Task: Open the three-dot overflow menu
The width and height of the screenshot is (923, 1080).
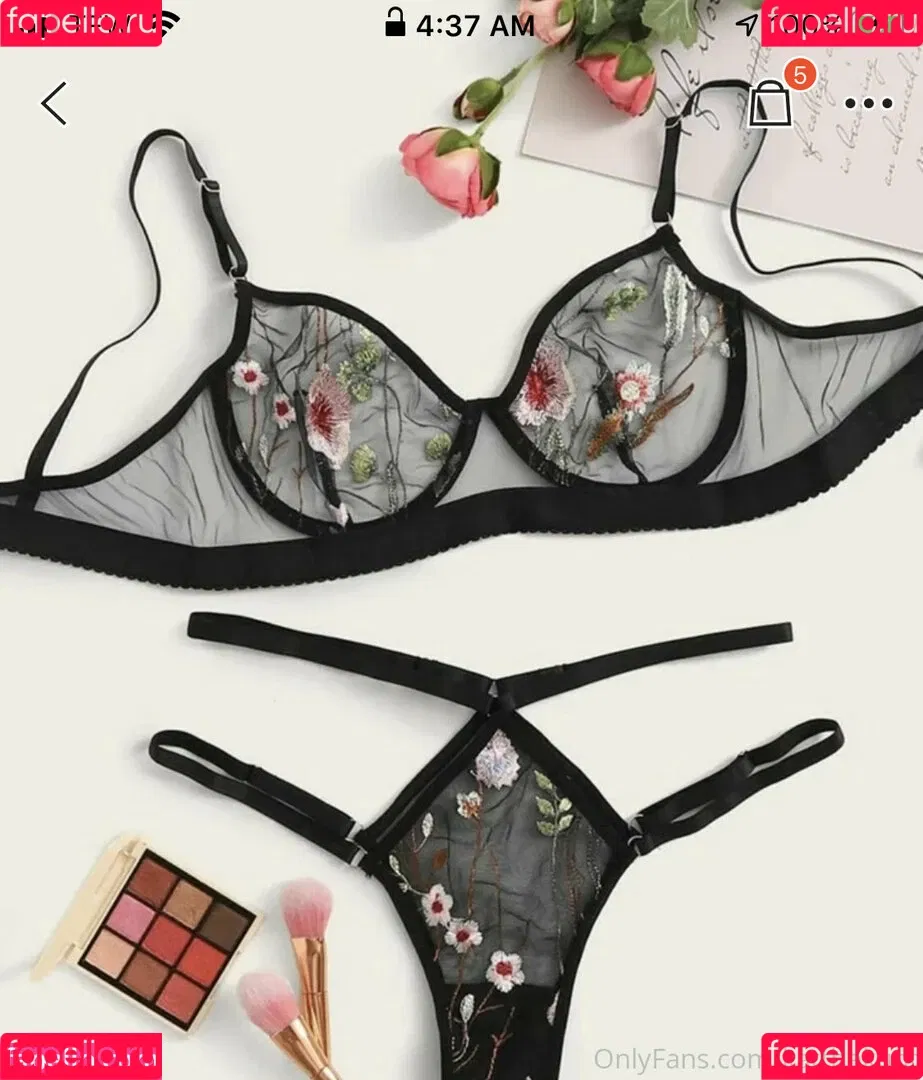Action: coord(868,103)
